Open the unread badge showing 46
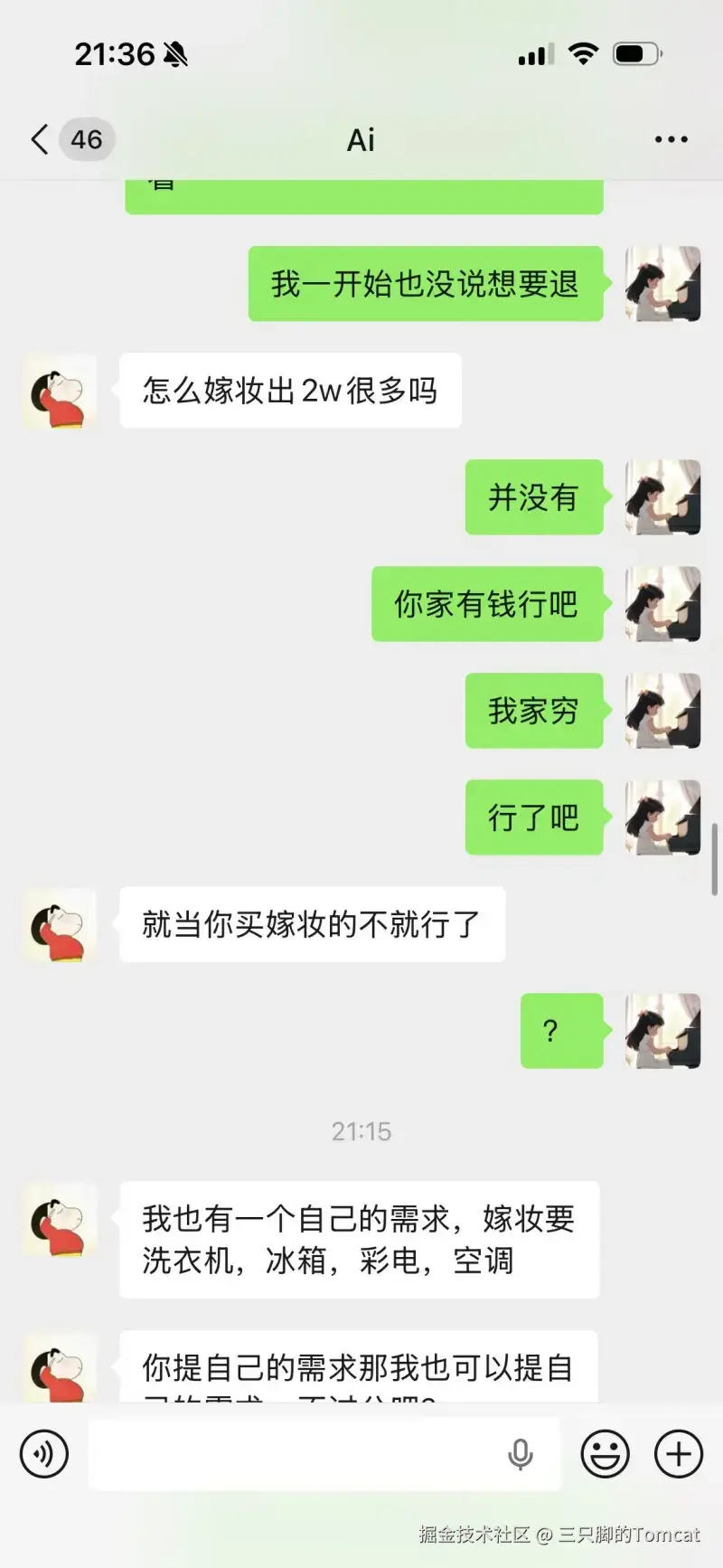This screenshot has height=1568, width=723. click(x=86, y=139)
